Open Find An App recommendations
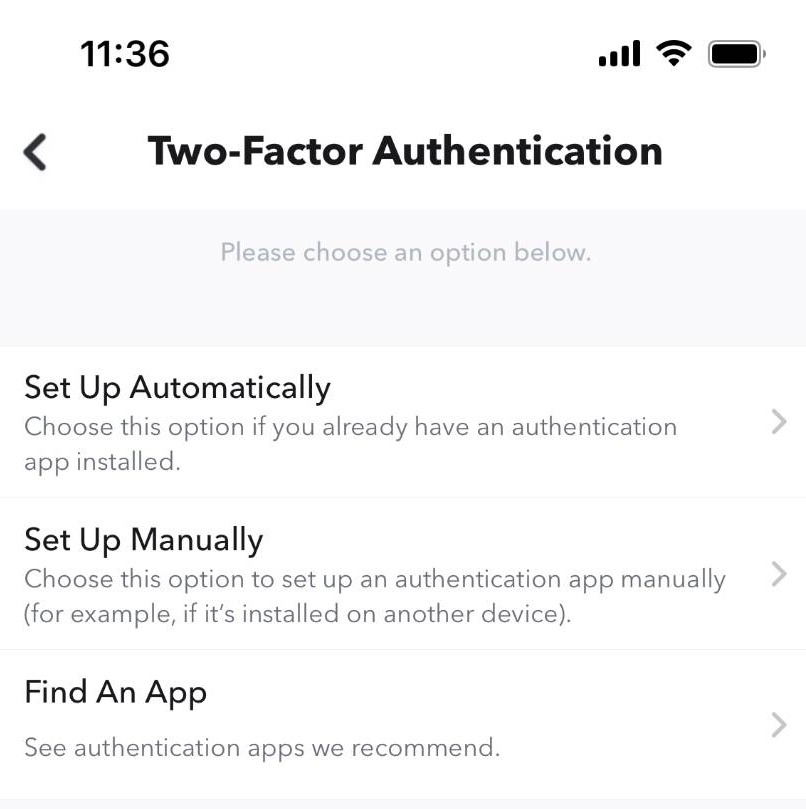Viewport: 806px width, 809px height. (x=400, y=722)
